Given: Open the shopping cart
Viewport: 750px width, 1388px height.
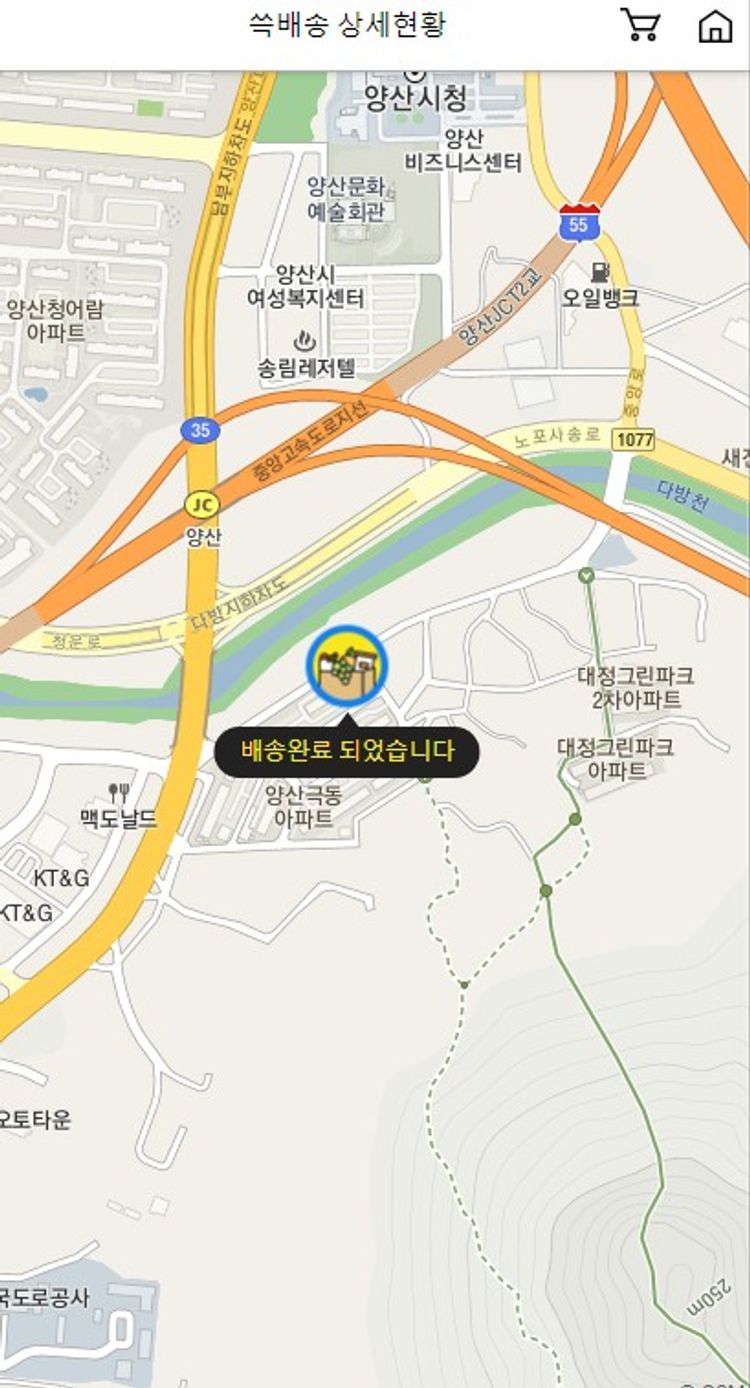Looking at the screenshot, I should point(640,25).
